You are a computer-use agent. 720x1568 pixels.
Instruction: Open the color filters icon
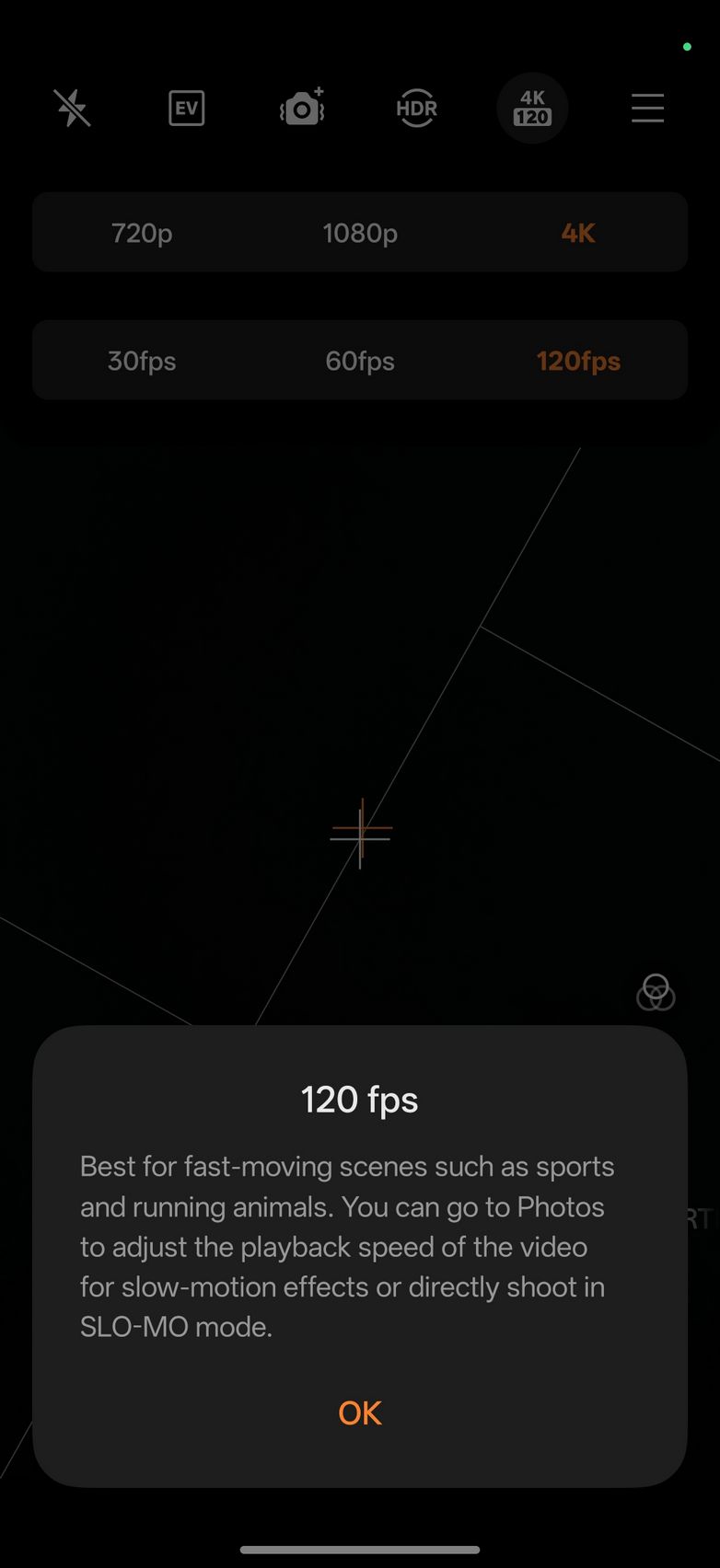click(656, 993)
